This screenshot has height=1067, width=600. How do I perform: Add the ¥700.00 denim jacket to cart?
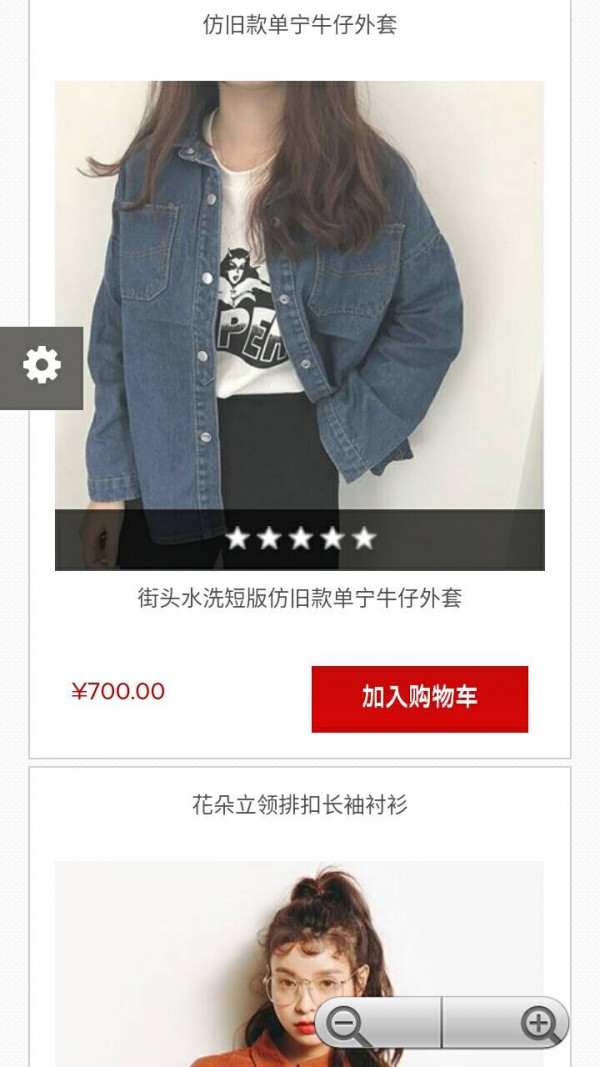419,698
